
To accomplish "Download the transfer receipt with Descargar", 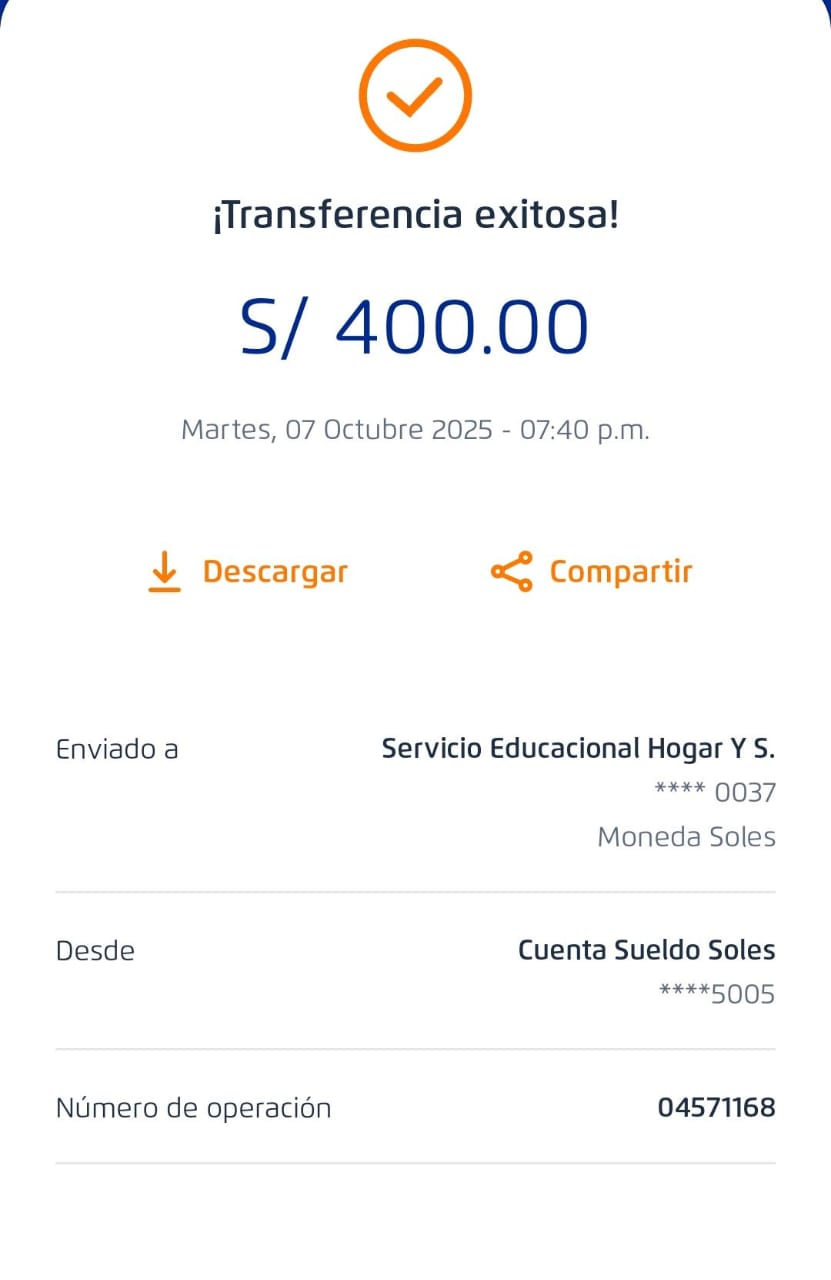I will [x=248, y=572].
